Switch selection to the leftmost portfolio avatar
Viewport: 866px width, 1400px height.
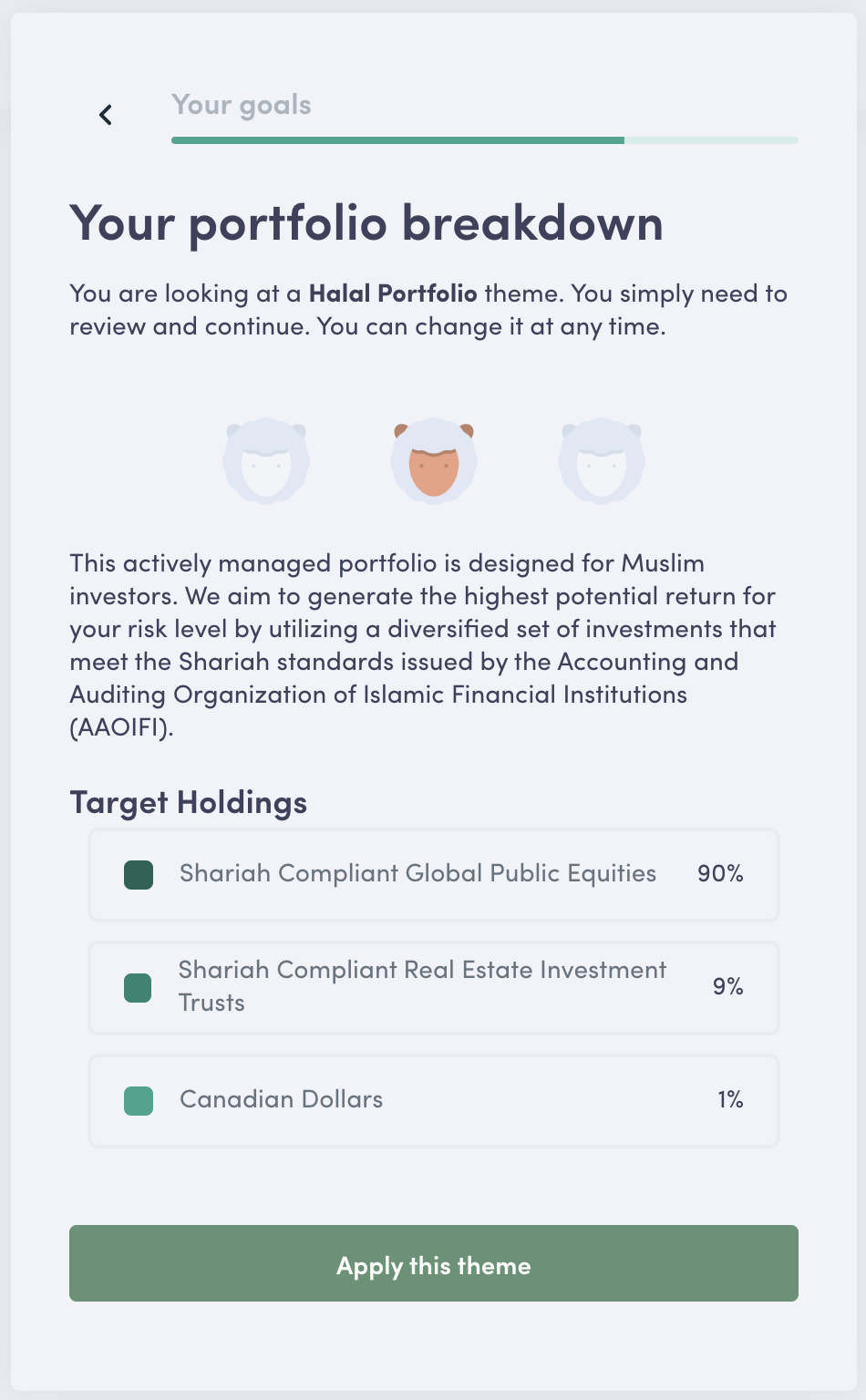coord(265,460)
